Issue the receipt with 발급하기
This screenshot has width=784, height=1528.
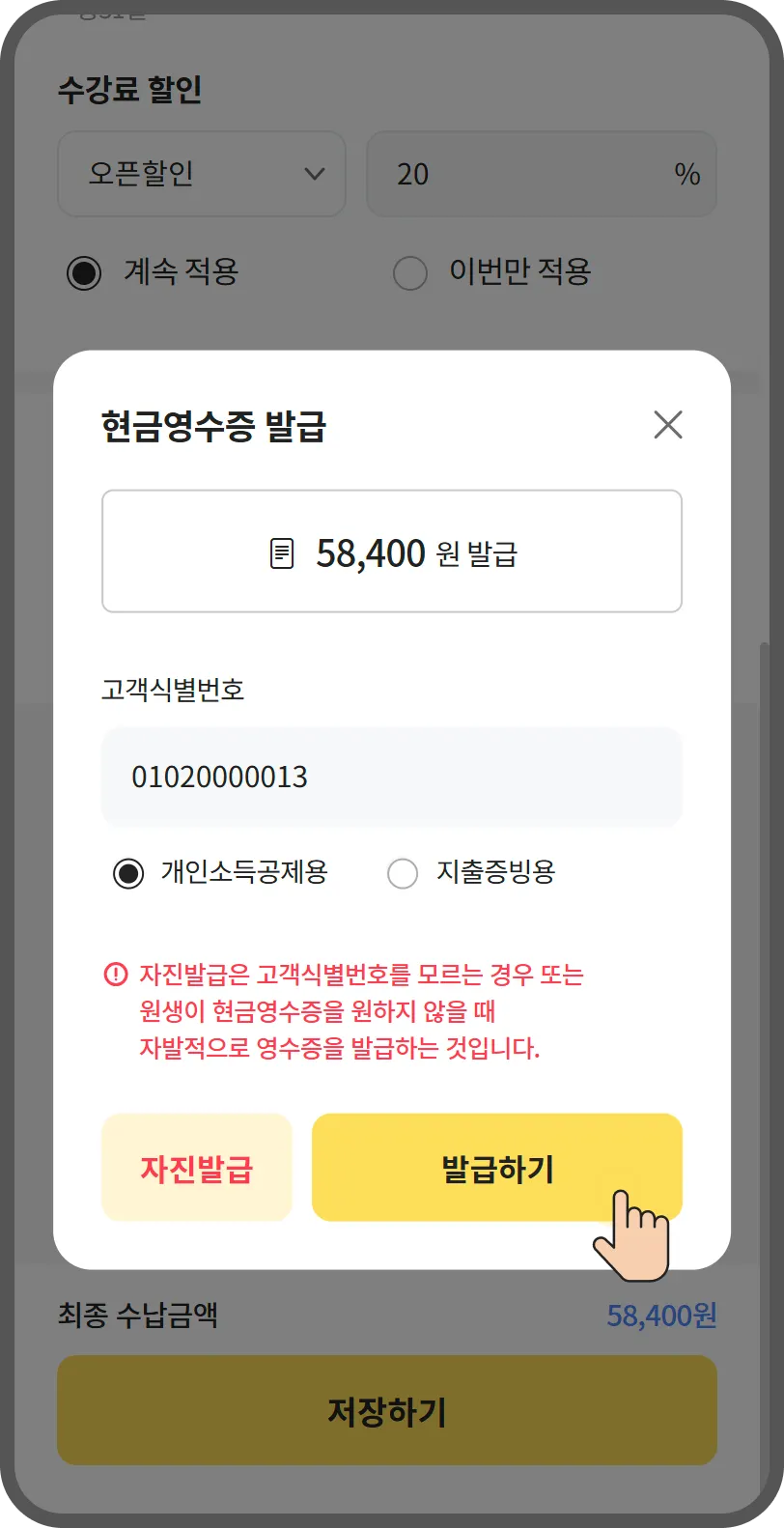tap(496, 1168)
